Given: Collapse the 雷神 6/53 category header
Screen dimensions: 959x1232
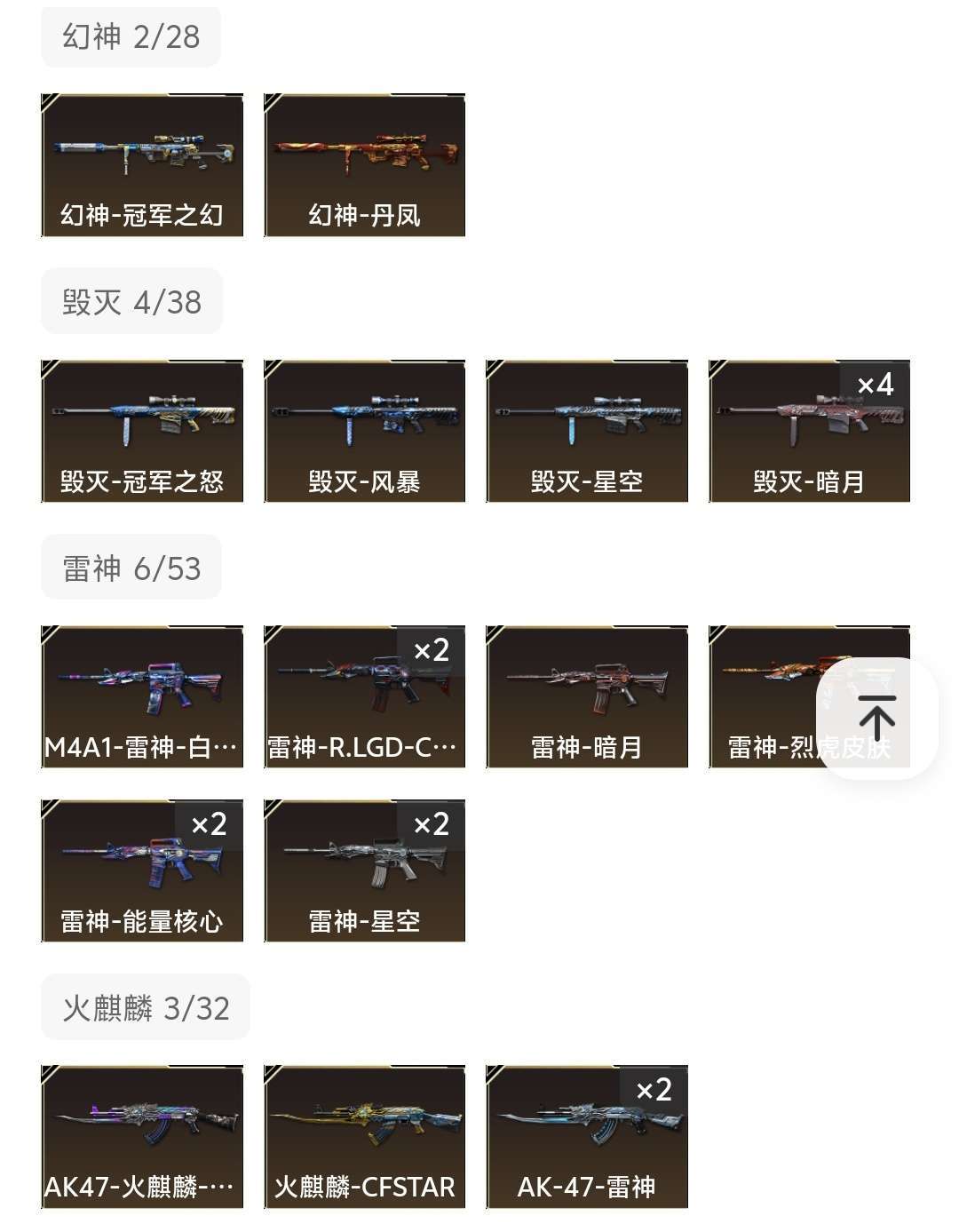Looking at the screenshot, I should tap(130, 567).
